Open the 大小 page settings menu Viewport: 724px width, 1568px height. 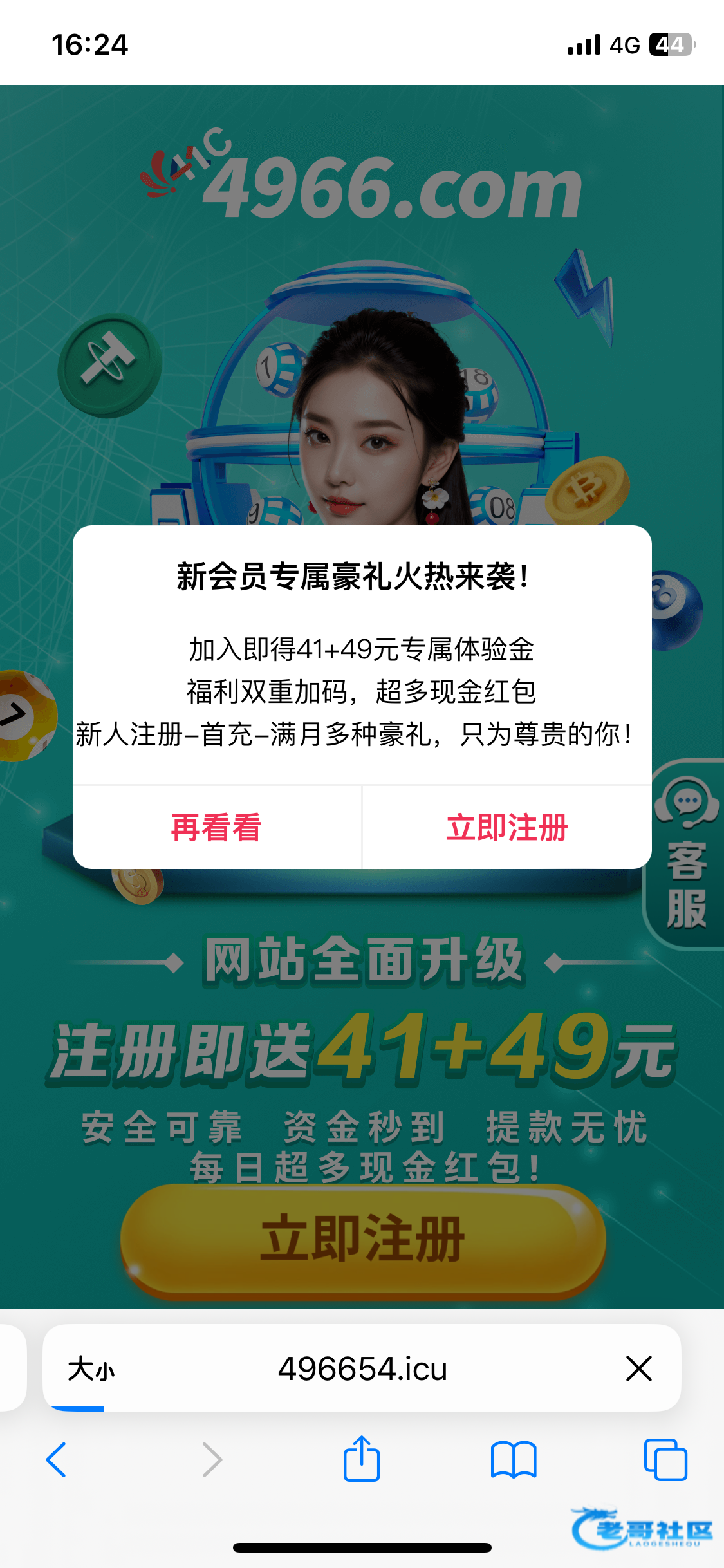(91, 1368)
